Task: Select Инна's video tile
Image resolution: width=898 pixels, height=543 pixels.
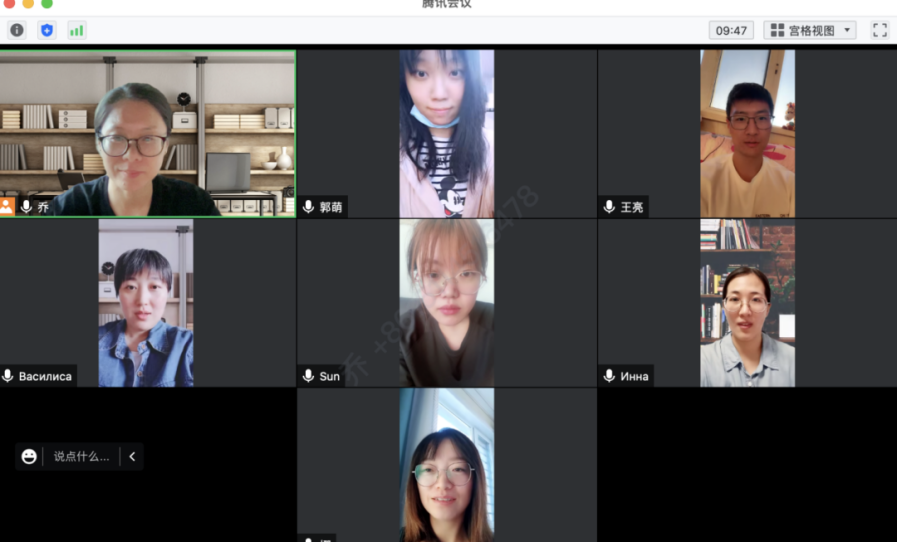Action: (x=747, y=302)
